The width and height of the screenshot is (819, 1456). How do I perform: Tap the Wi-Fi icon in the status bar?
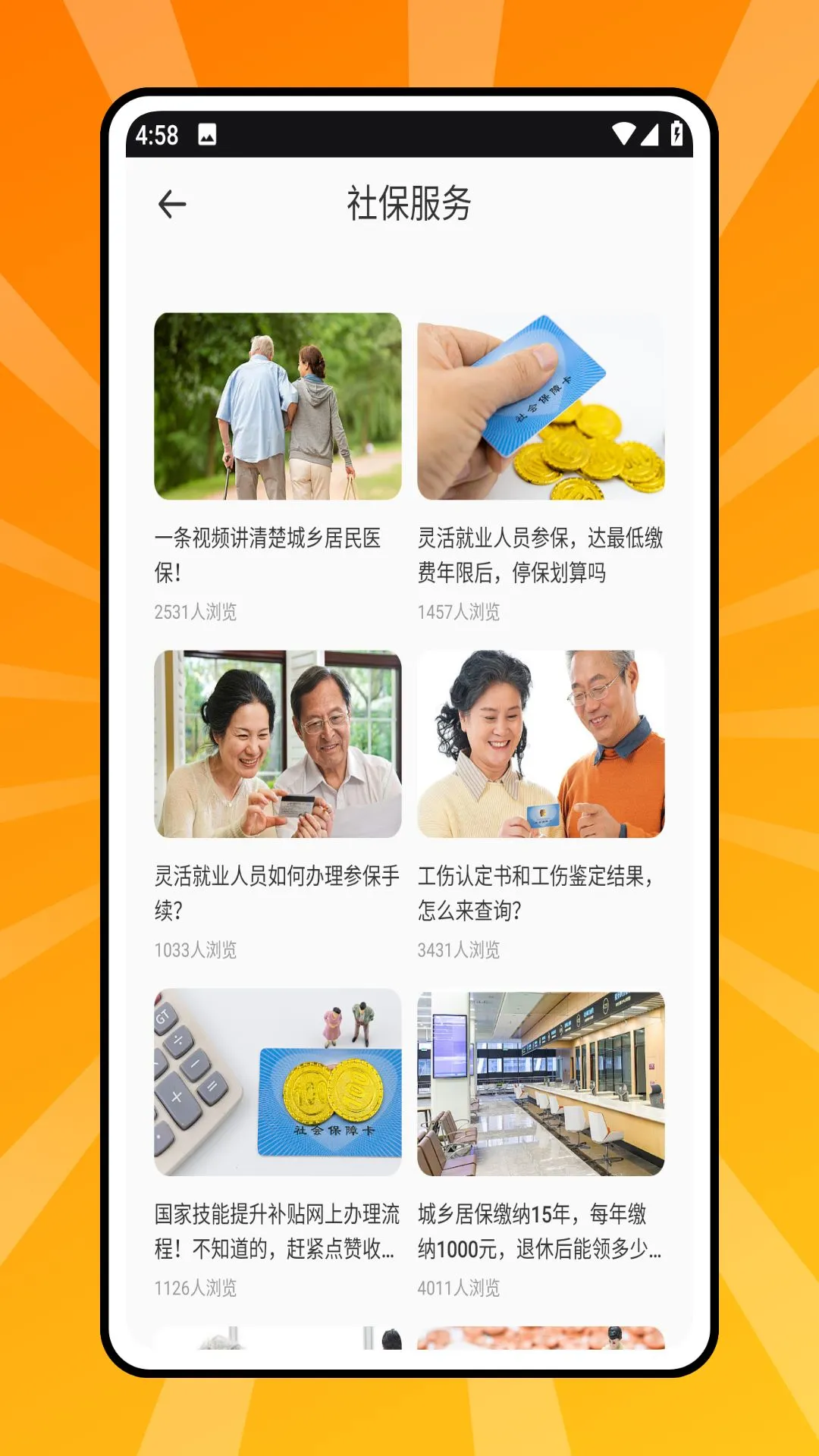[623, 133]
